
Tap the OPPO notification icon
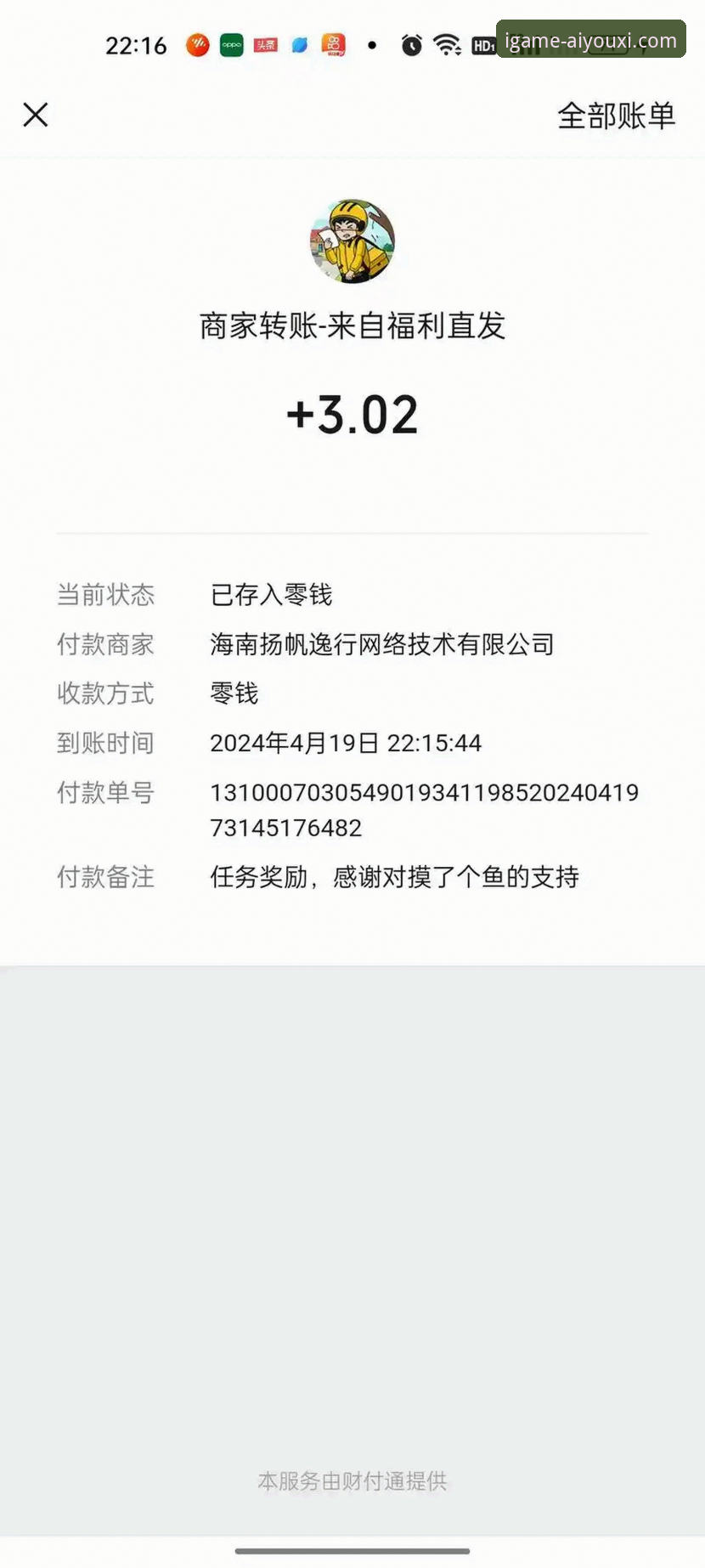pyautogui.click(x=231, y=45)
